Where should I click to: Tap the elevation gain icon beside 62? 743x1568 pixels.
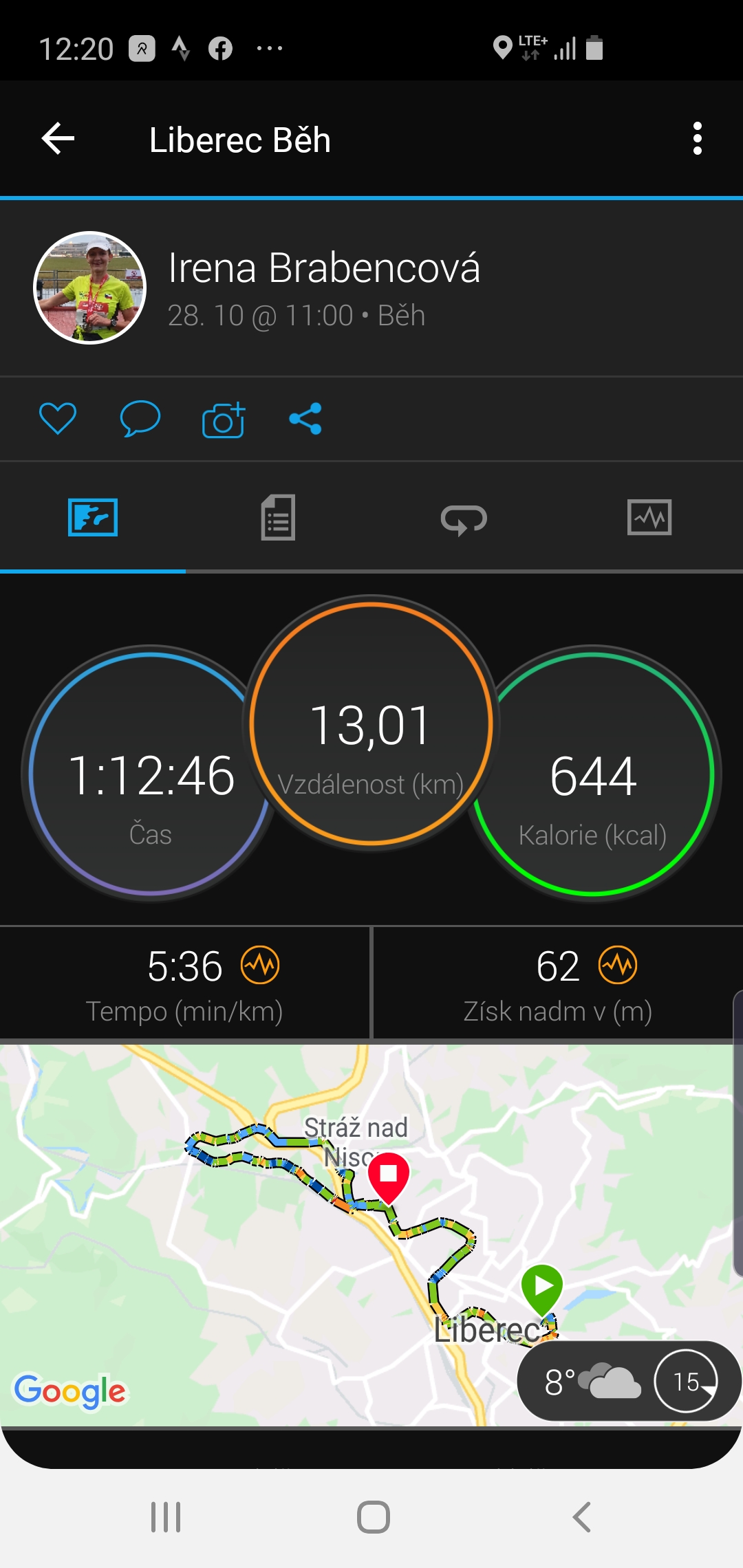pos(618,966)
